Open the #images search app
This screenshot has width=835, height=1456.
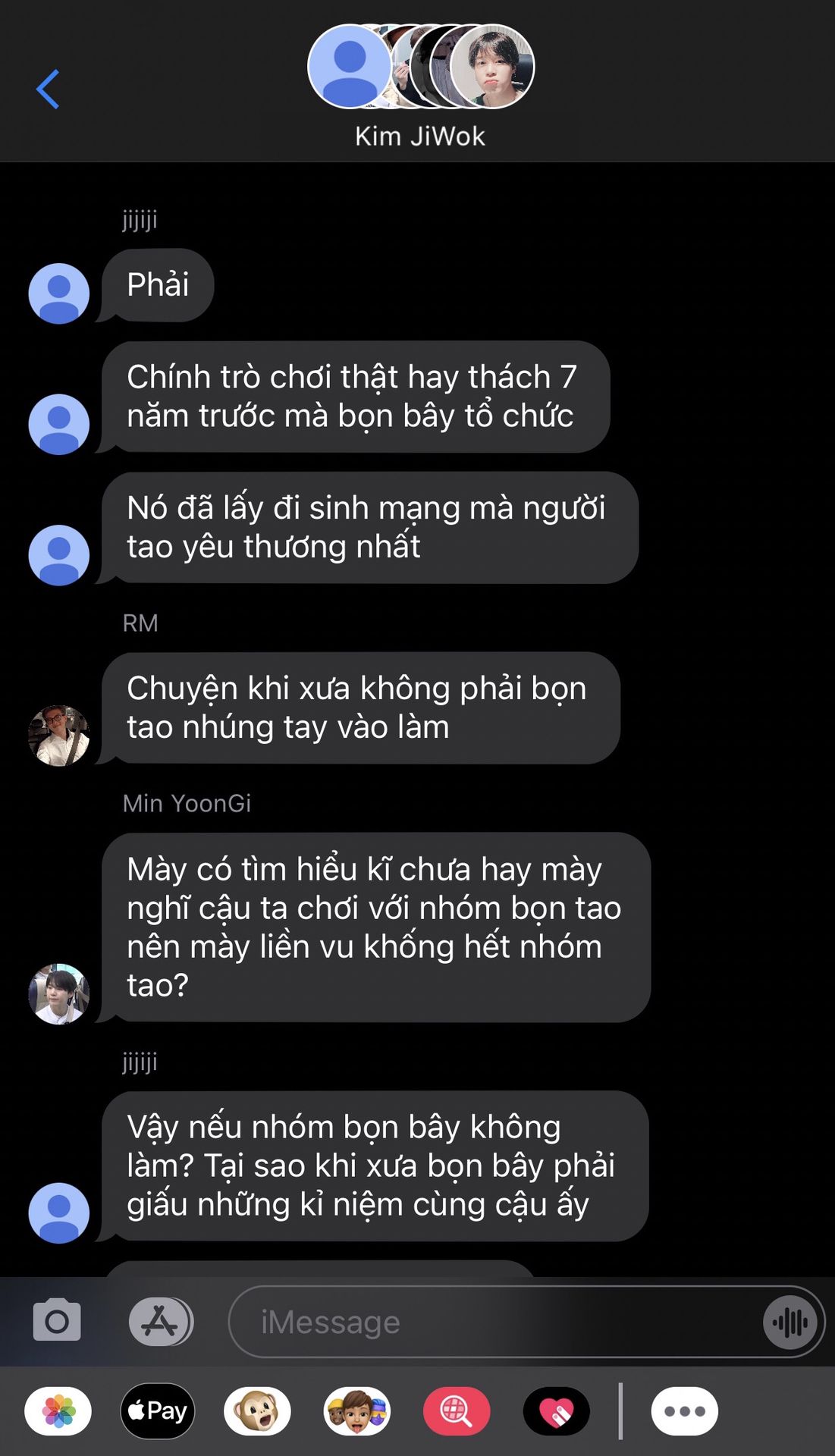point(457,1411)
